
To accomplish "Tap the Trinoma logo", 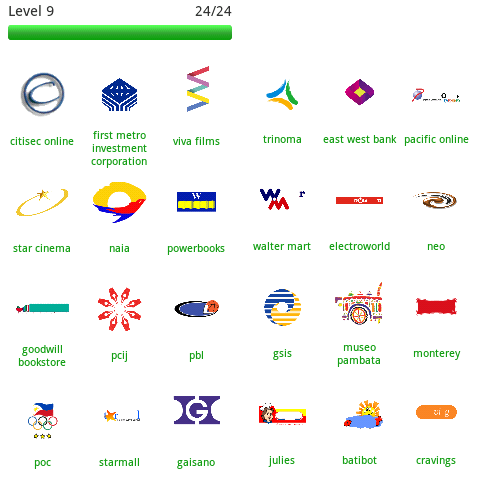I will [282, 95].
